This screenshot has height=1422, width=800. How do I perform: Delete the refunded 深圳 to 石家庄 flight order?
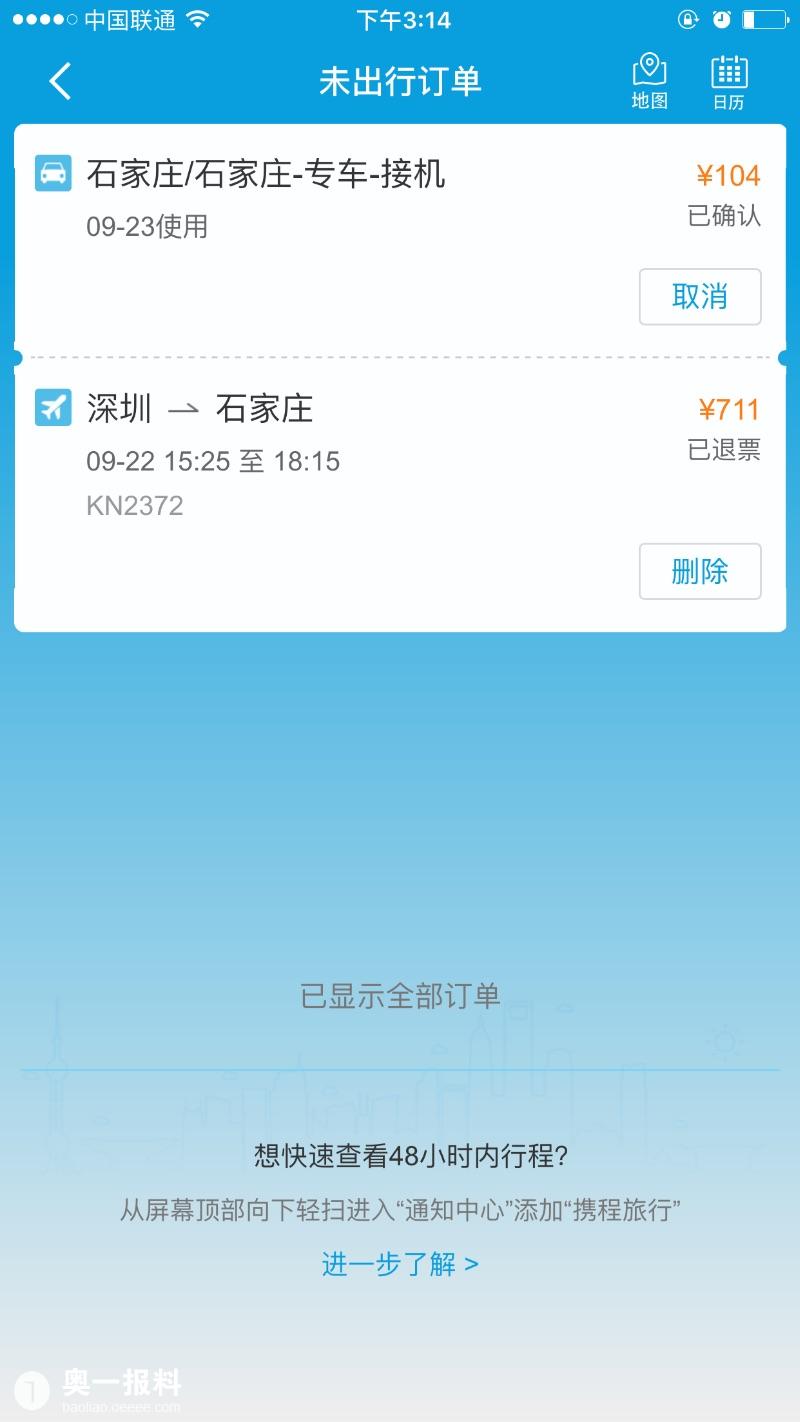click(x=700, y=571)
